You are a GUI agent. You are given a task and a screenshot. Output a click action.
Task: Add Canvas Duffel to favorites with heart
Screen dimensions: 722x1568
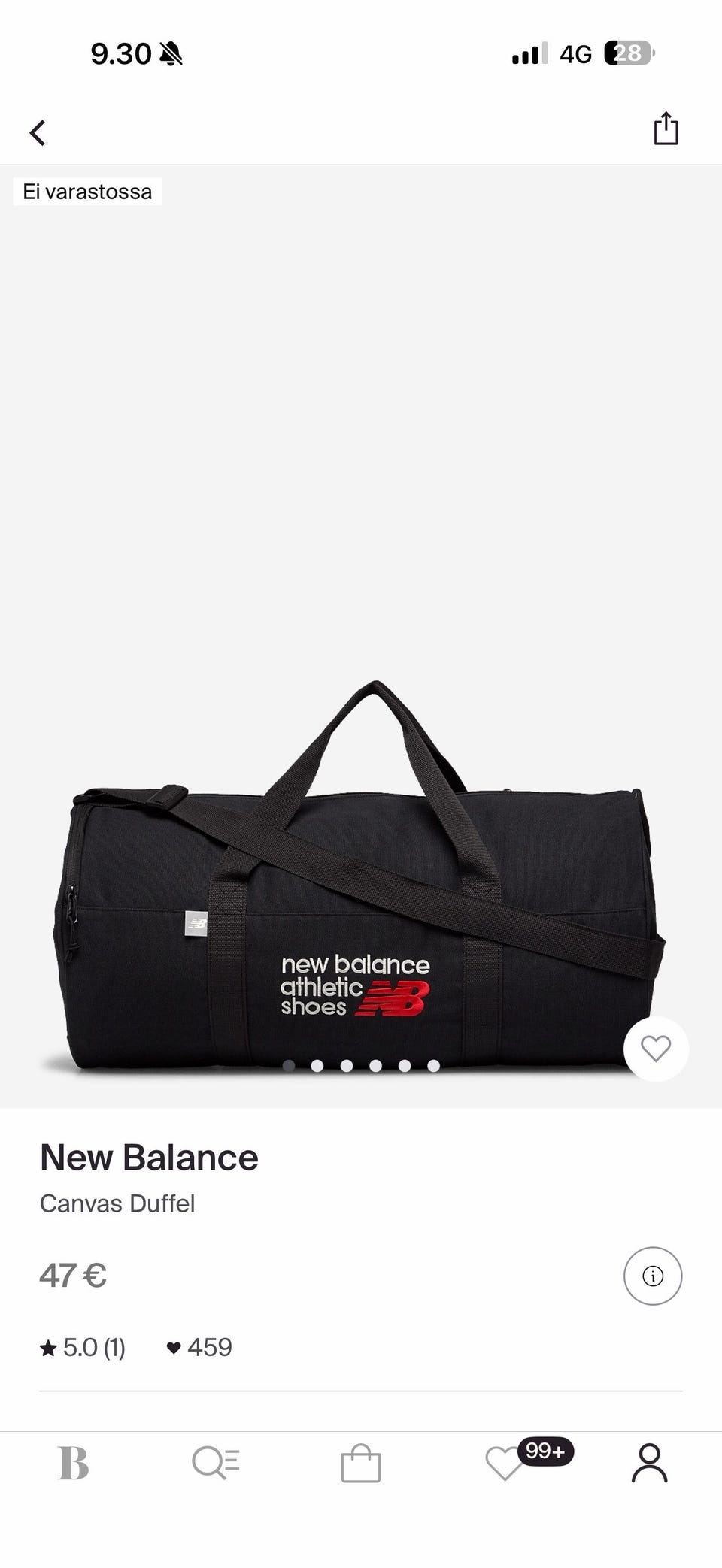[656, 1049]
